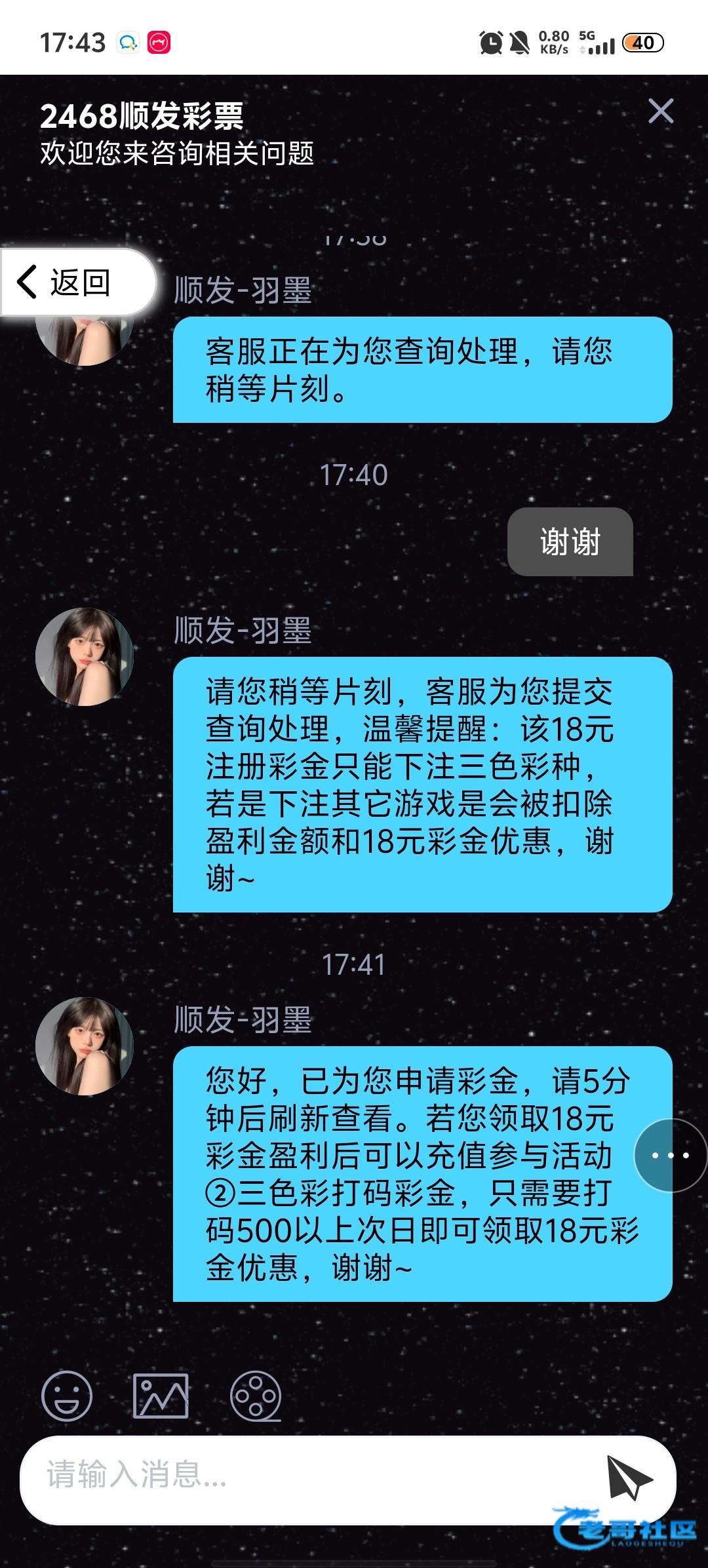
Task: Focus the 请输入消息 message field
Action: tap(308, 1475)
